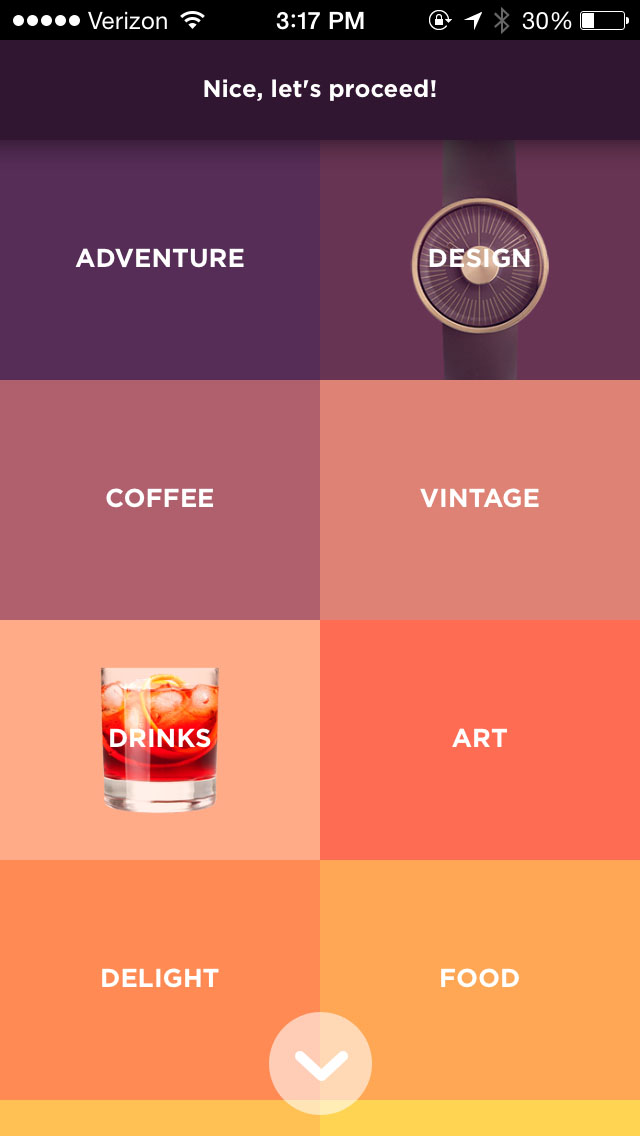Choose the Art interest tile

(480, 739)
